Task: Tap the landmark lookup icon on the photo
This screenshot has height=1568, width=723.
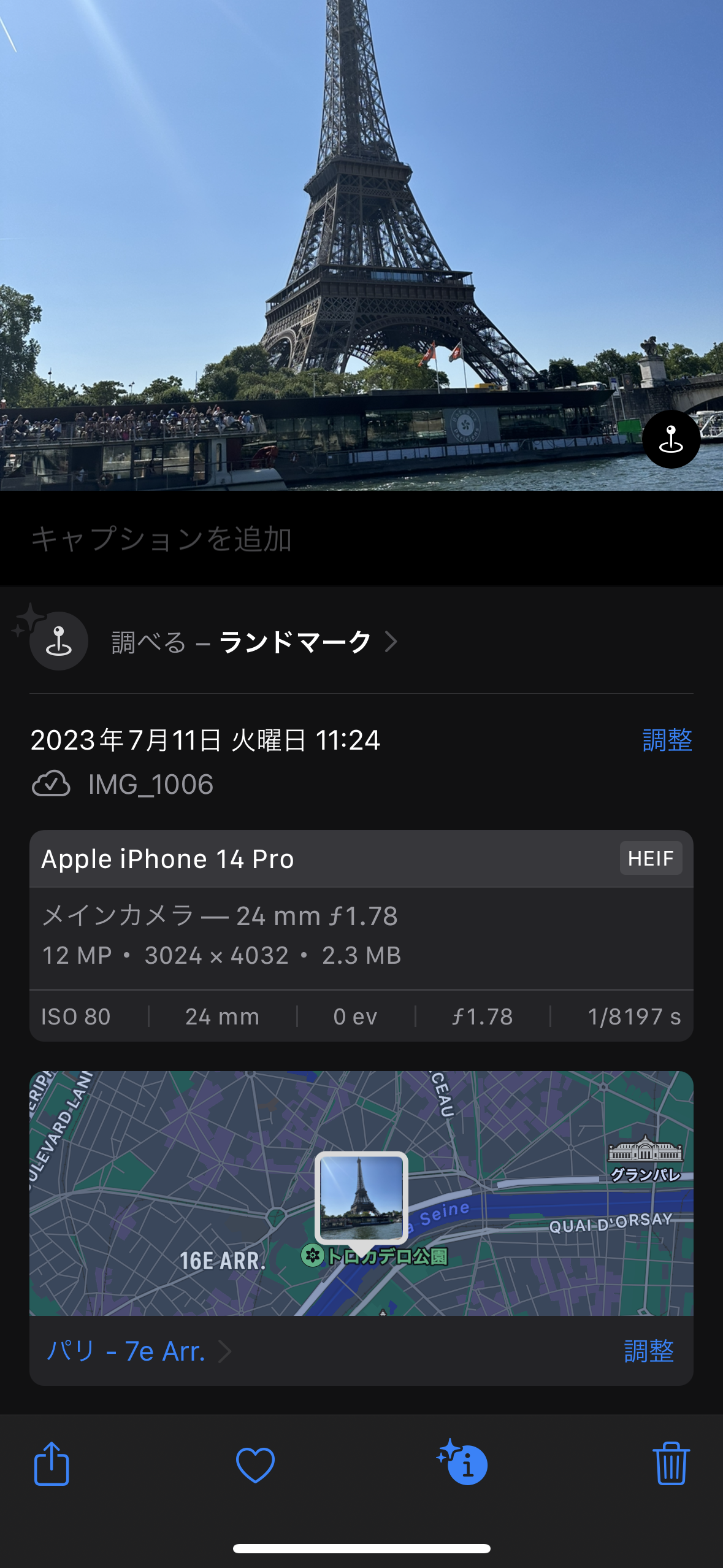Action: tap(671, 439)
